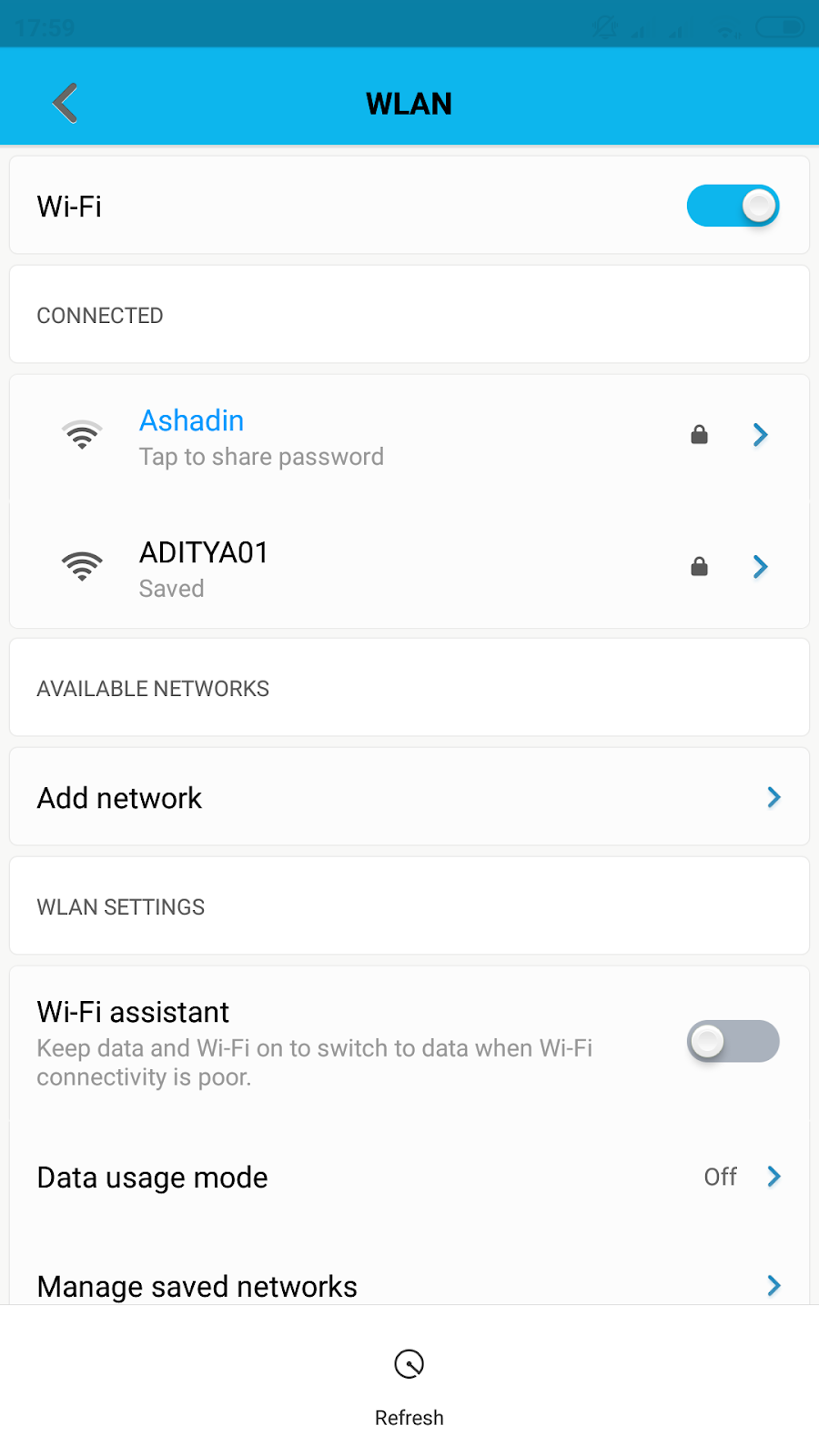Image resolution: width=819 pixels, height=1456 pixels.
Task: Select the AVAILABLE NETWORKS section
Action: point(152,688)
